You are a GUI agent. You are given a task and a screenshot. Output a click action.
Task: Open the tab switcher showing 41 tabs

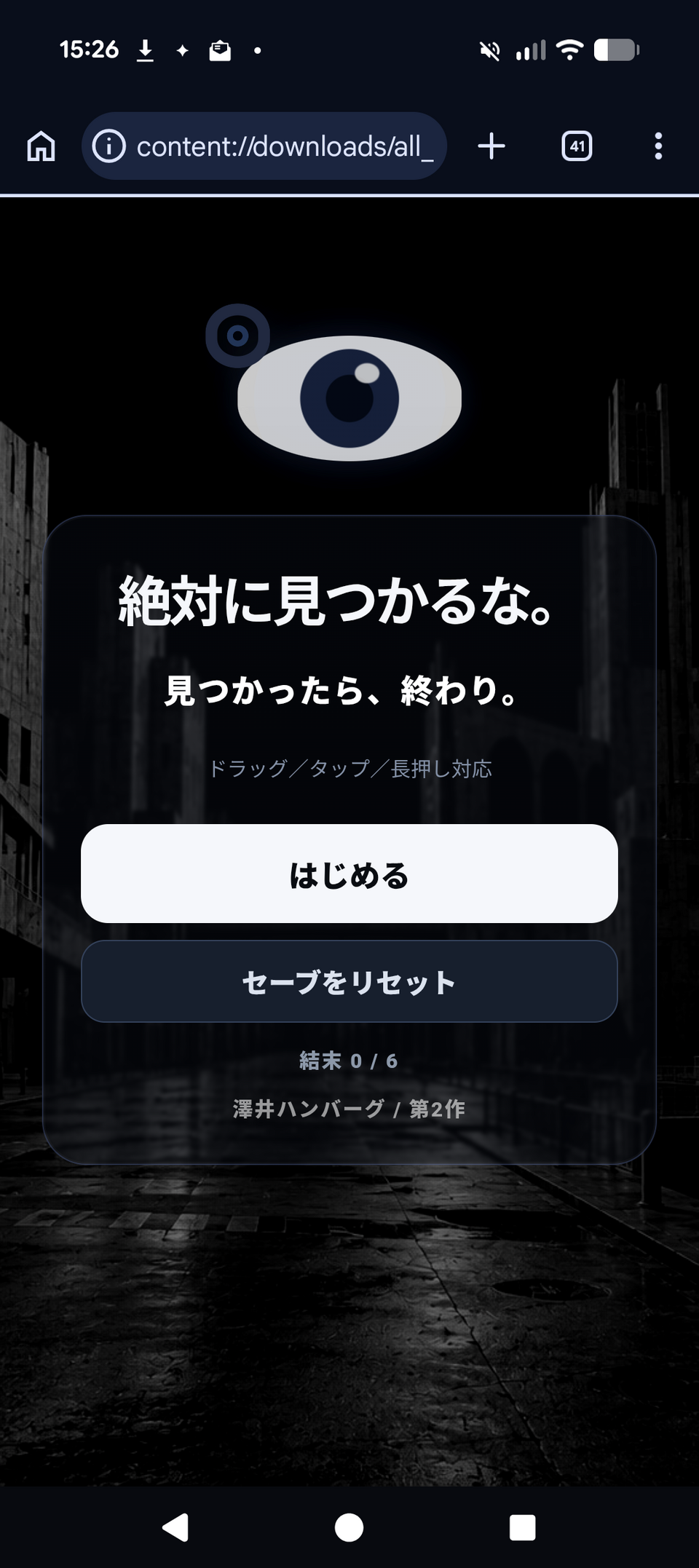point(577,146)
